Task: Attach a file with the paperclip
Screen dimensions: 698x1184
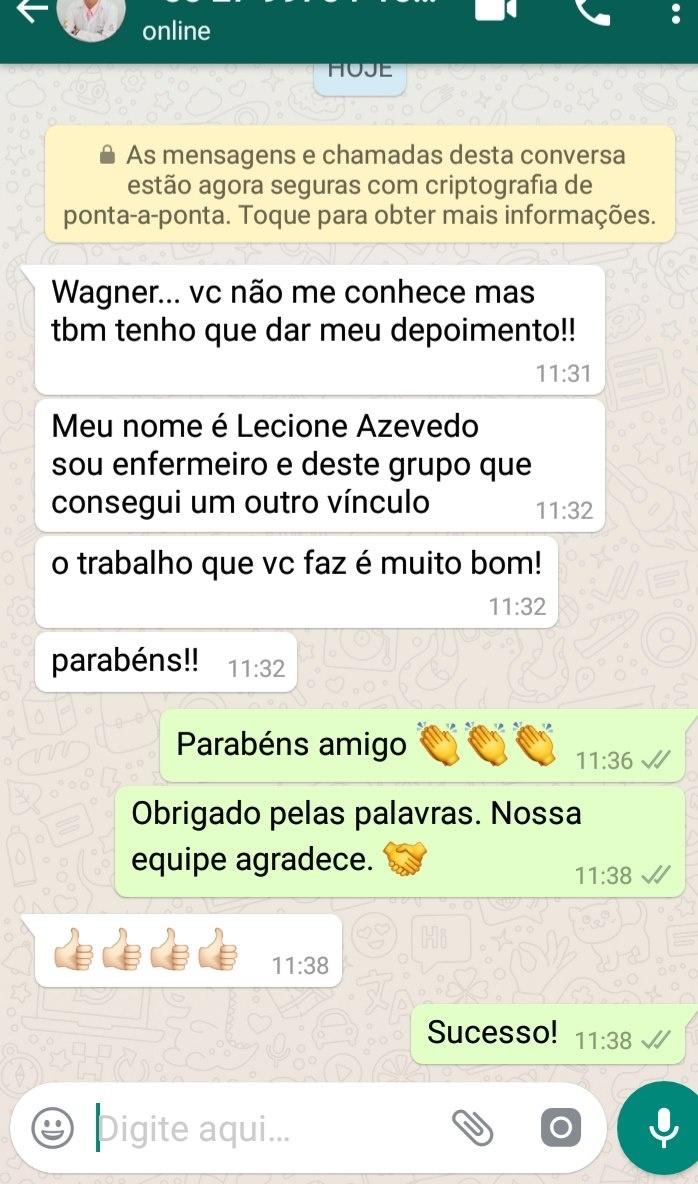Action: pyautogui.click(x=473, y=1129)
